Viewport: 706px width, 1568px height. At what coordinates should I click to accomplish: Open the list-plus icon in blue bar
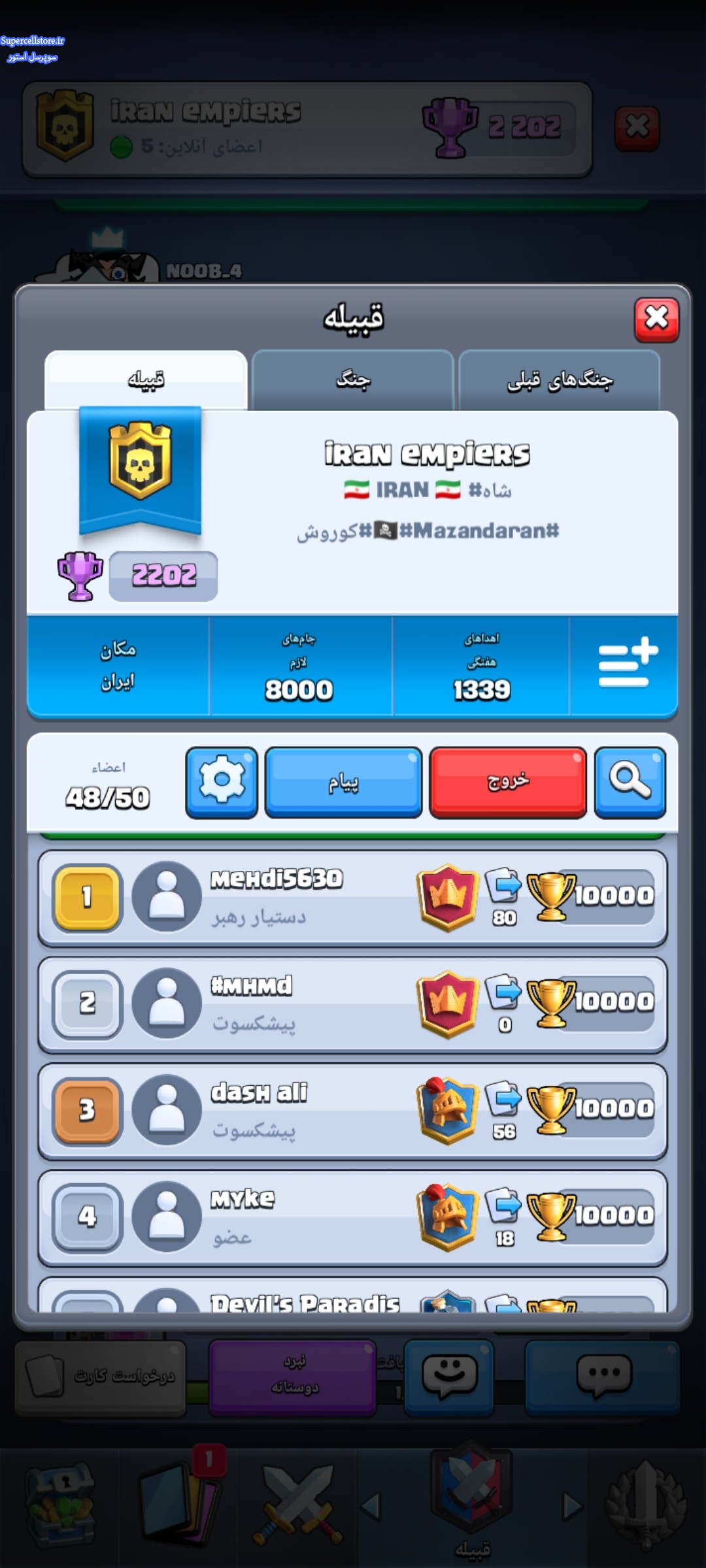coord(627,664)
